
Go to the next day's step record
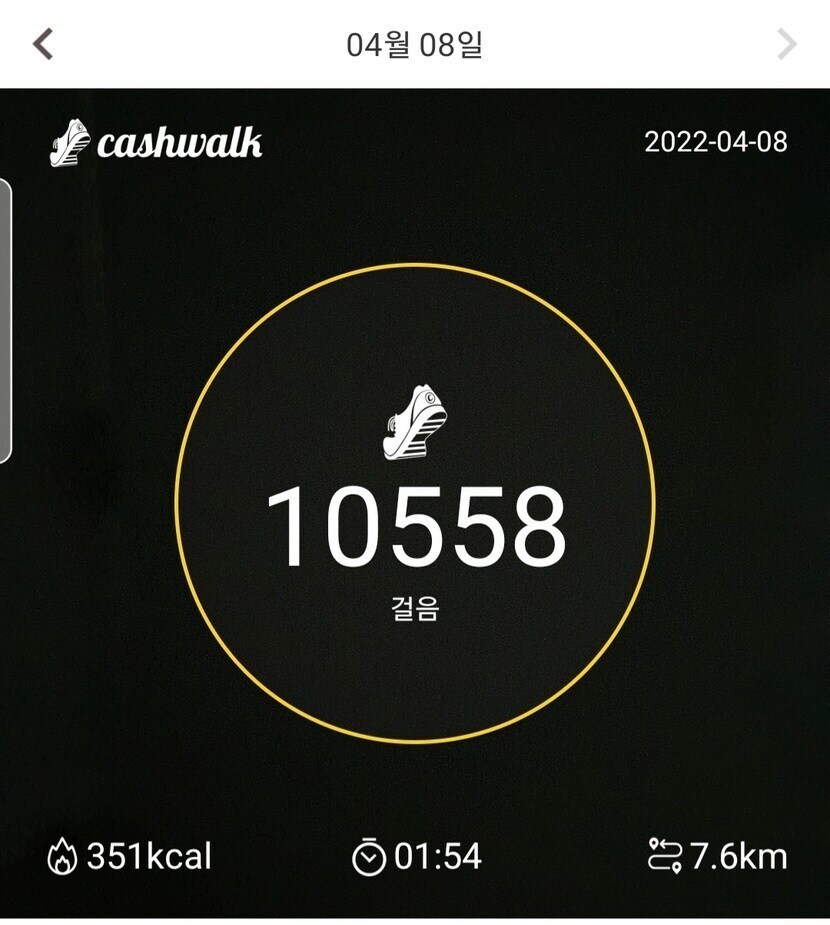click(787, 44)
